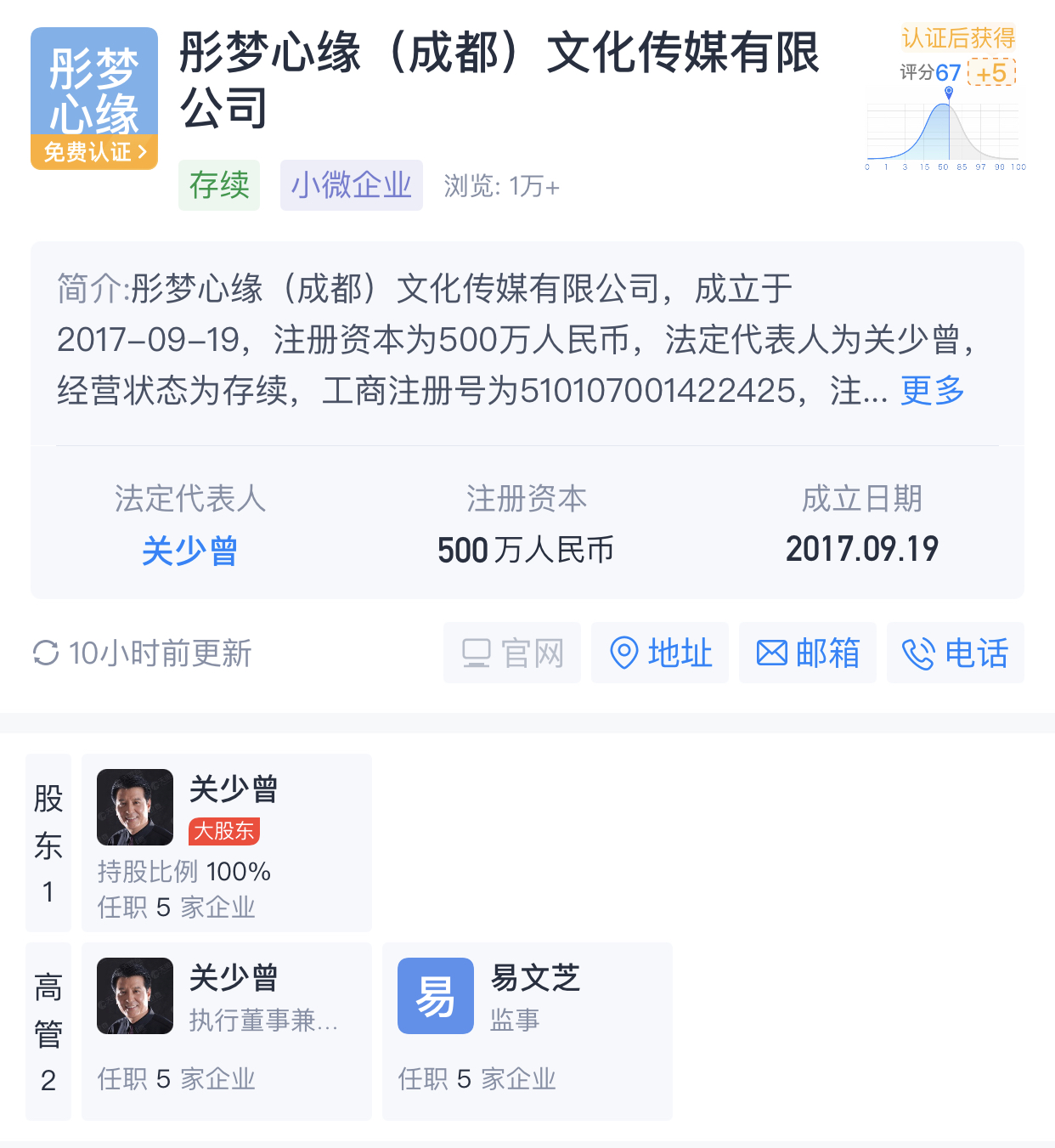Refresh data via 10小时前更新 icon

coord(45,653)
